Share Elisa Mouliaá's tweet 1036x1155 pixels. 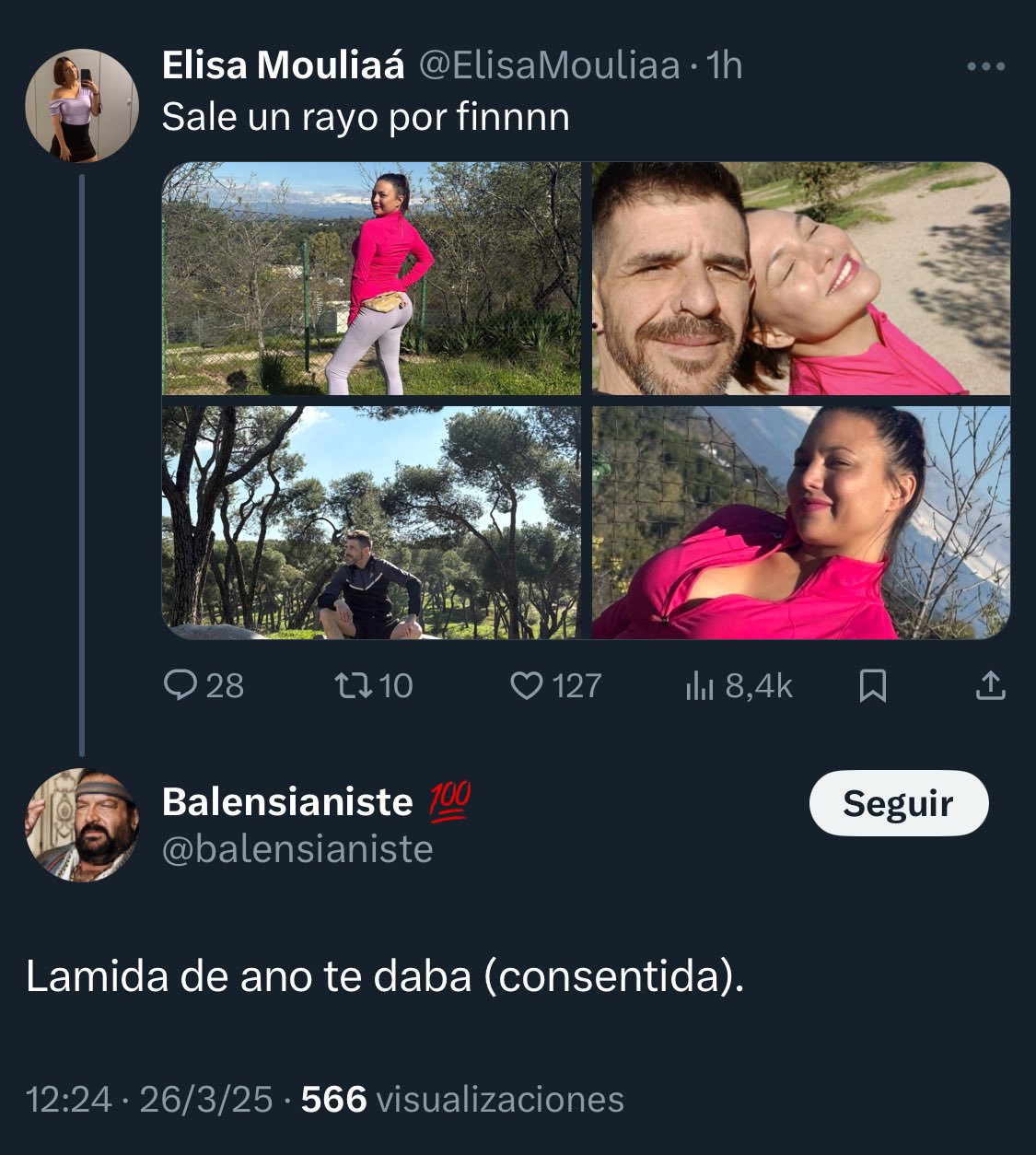990,685
